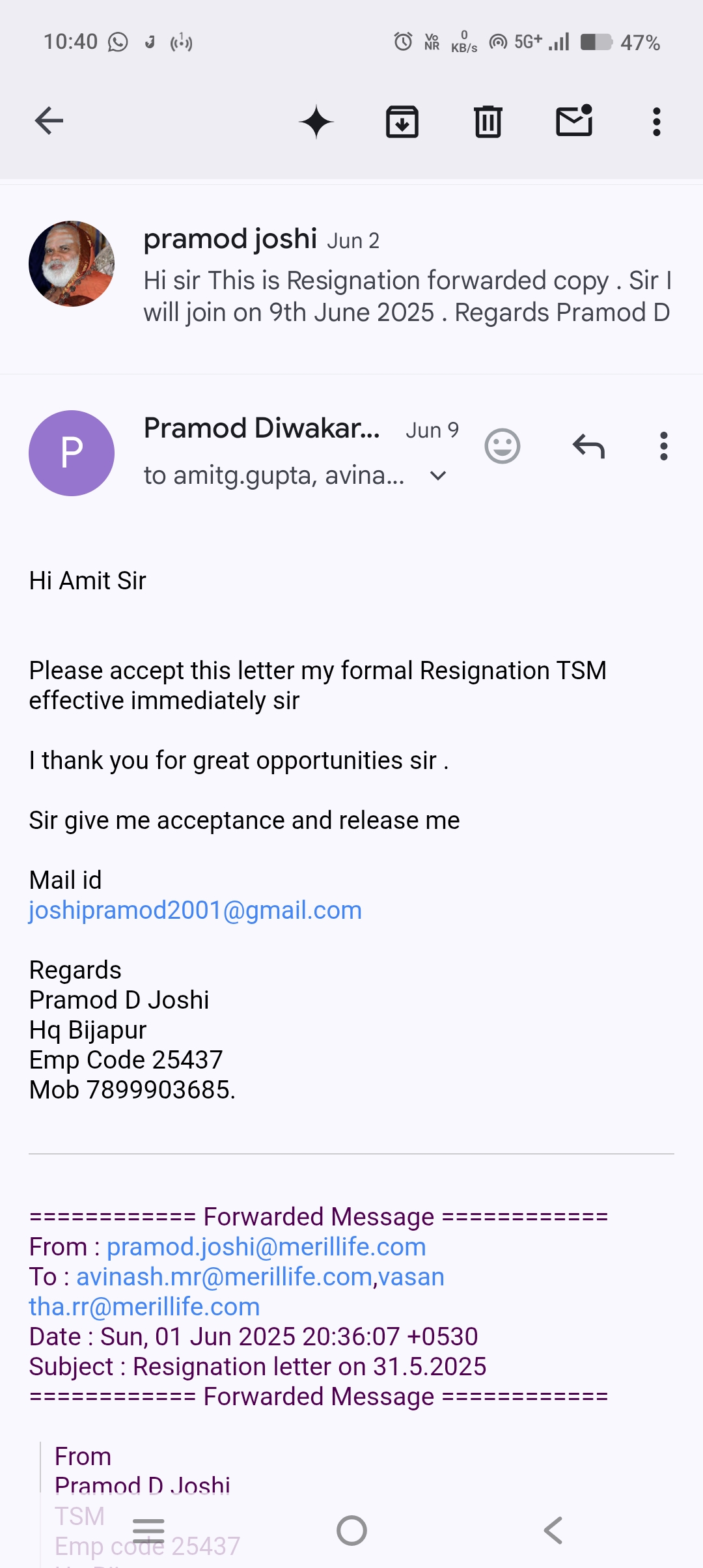The image size is (703, 1568).
Task: Open system recent apps
Action: coord(149,1530)
